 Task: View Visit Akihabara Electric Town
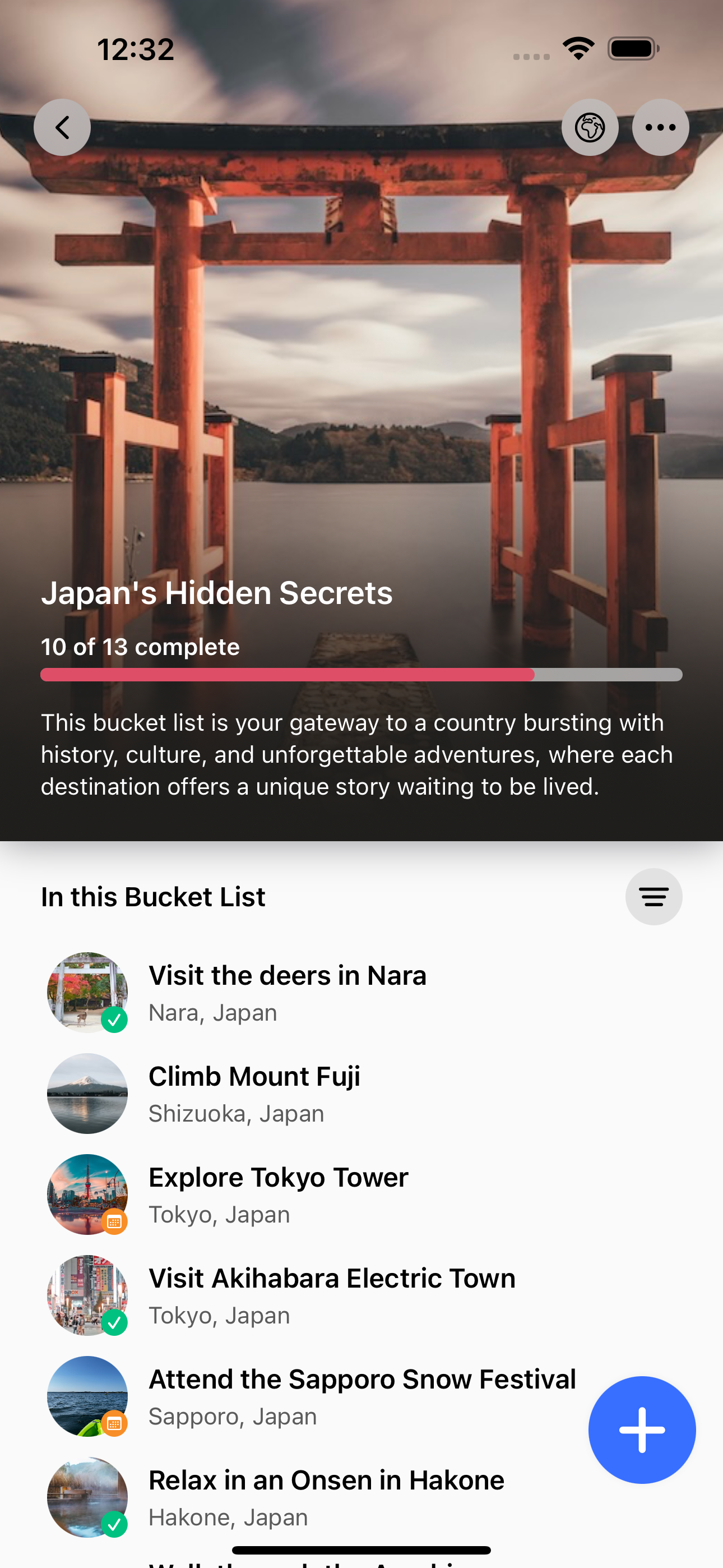click(x=332, y=1295)
